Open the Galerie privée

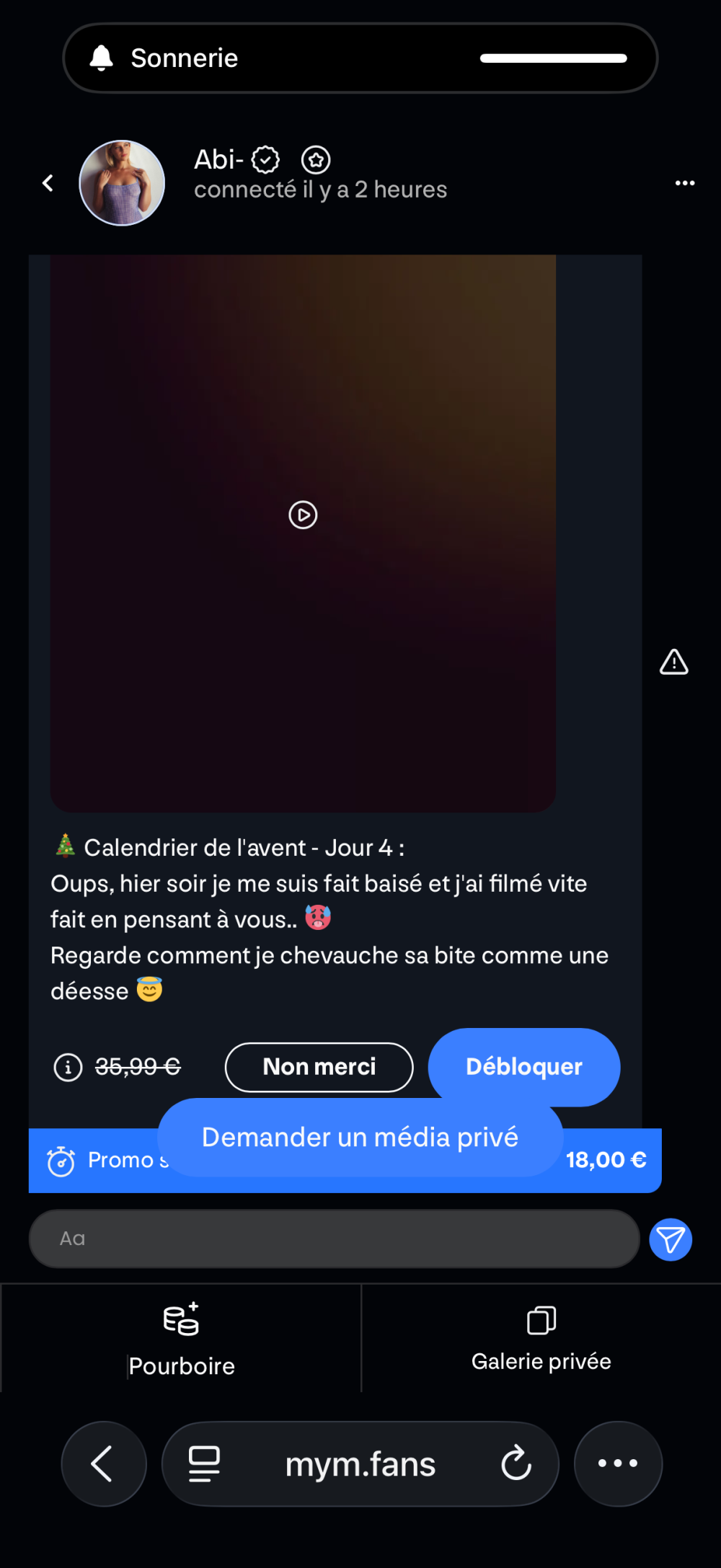541,1338
